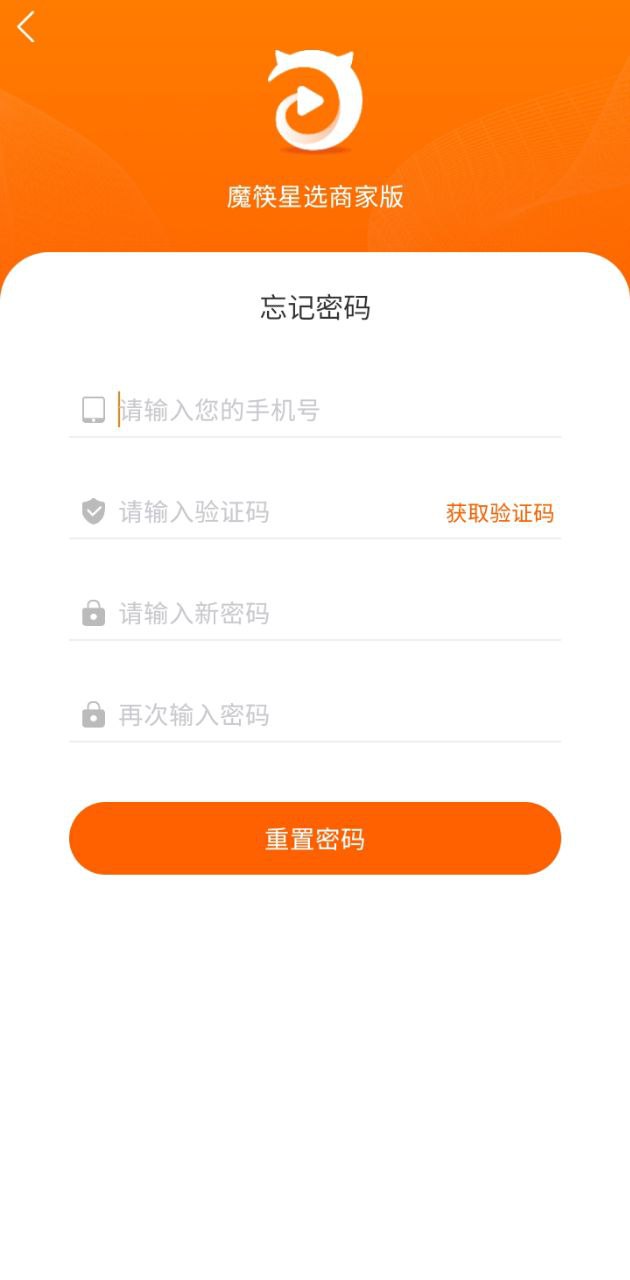
Task: Go back using the top-left arrow
Action: point(26,27)
